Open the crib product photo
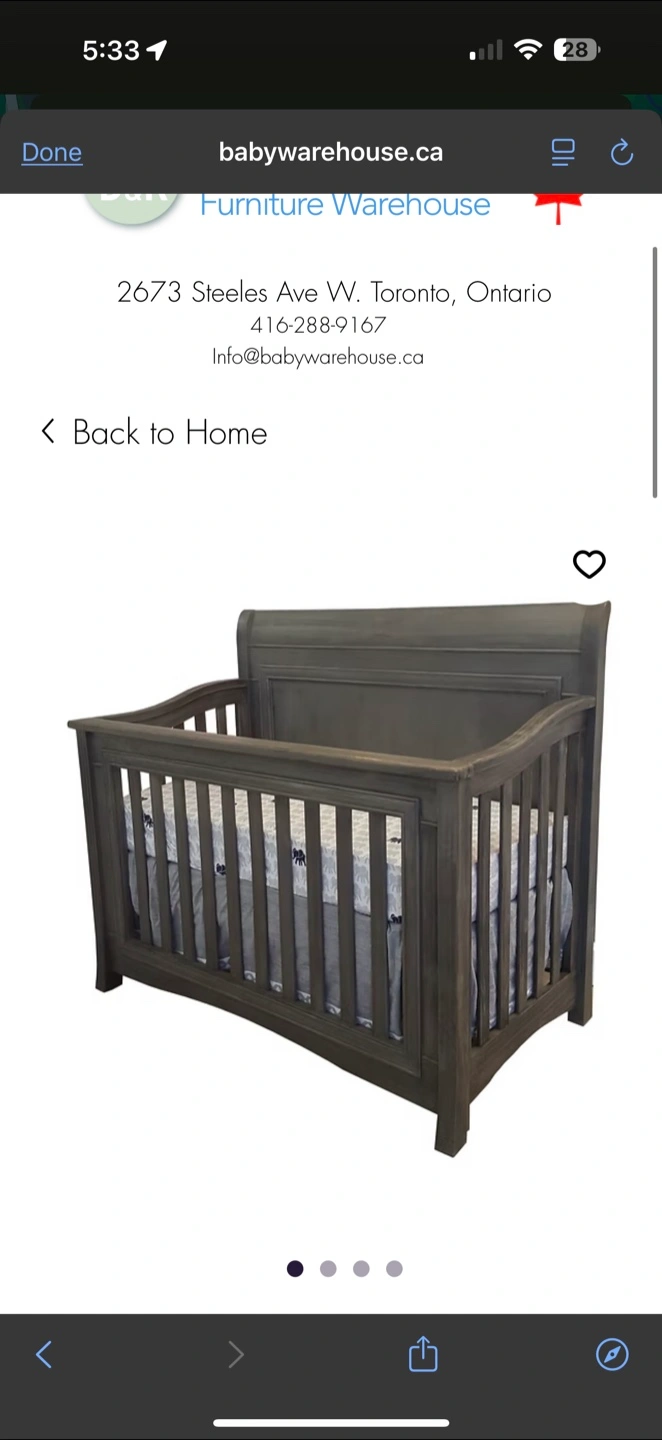 pos(339,877)
